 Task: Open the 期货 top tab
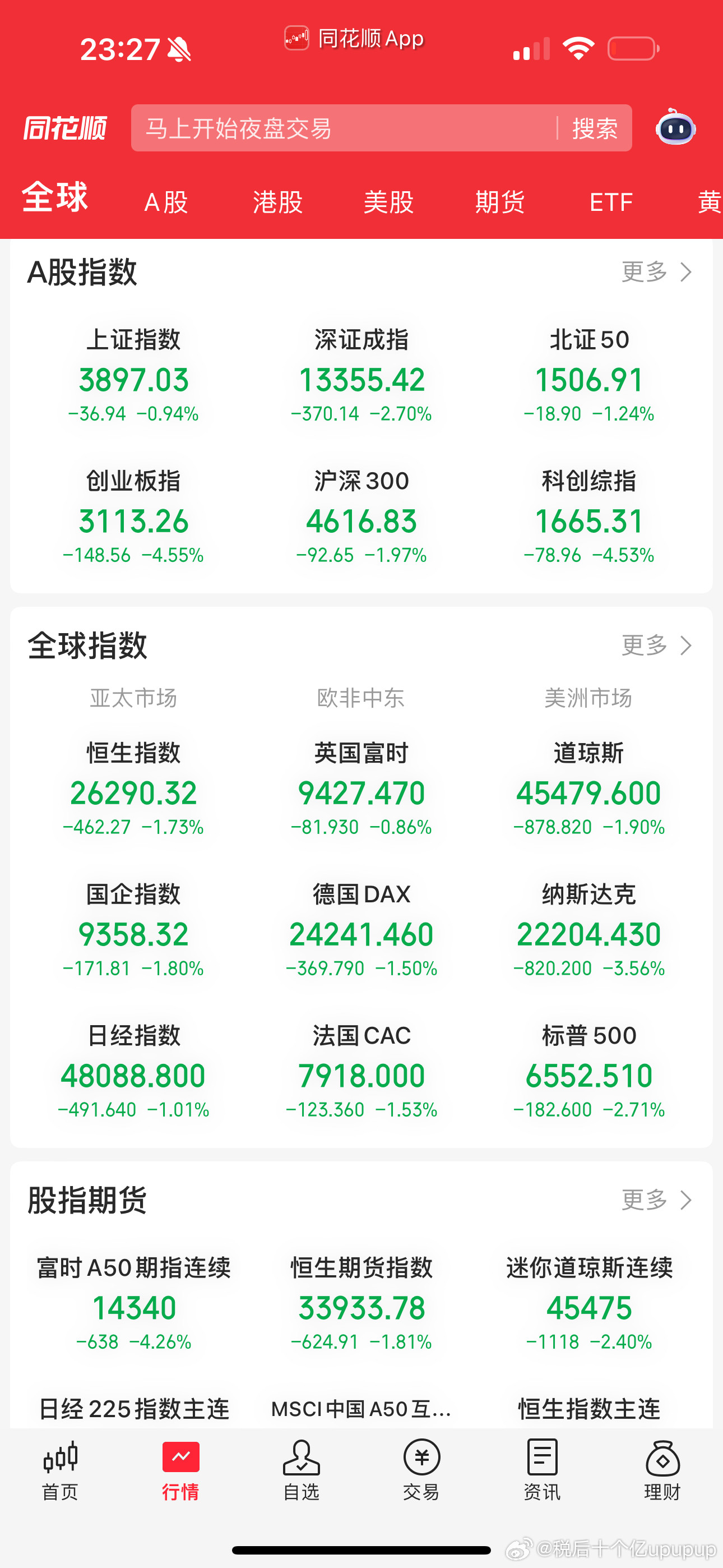[x=499, y=202]
